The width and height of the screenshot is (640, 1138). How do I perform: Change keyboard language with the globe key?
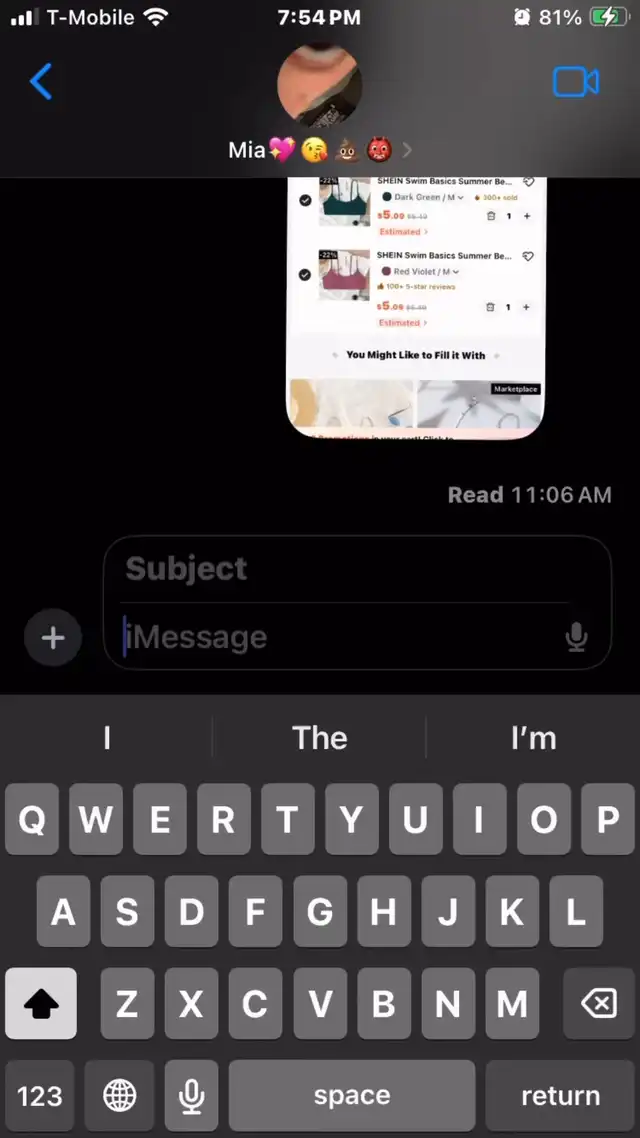[119, 1095]
